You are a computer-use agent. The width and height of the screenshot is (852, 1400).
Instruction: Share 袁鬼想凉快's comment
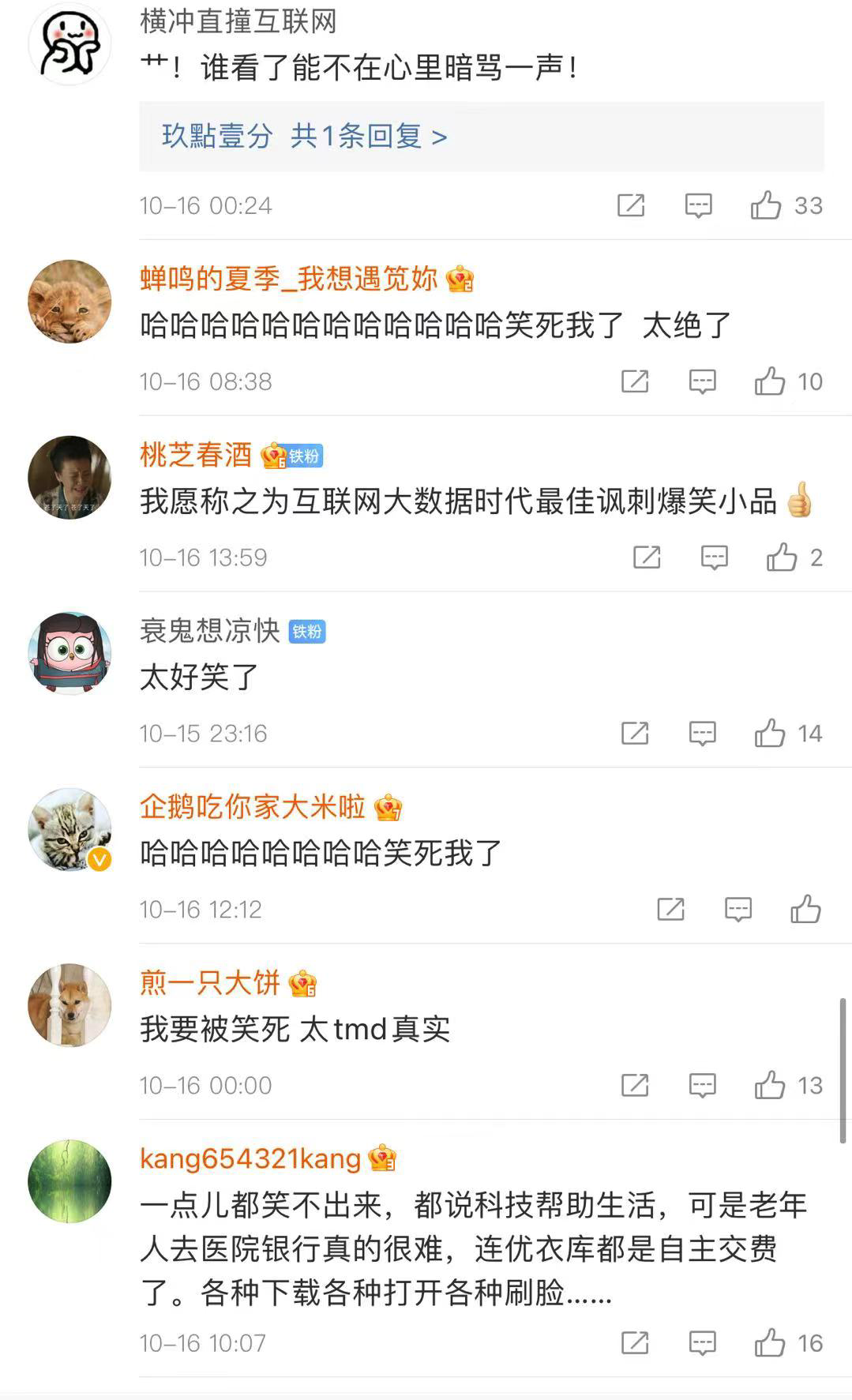(635, 734)
